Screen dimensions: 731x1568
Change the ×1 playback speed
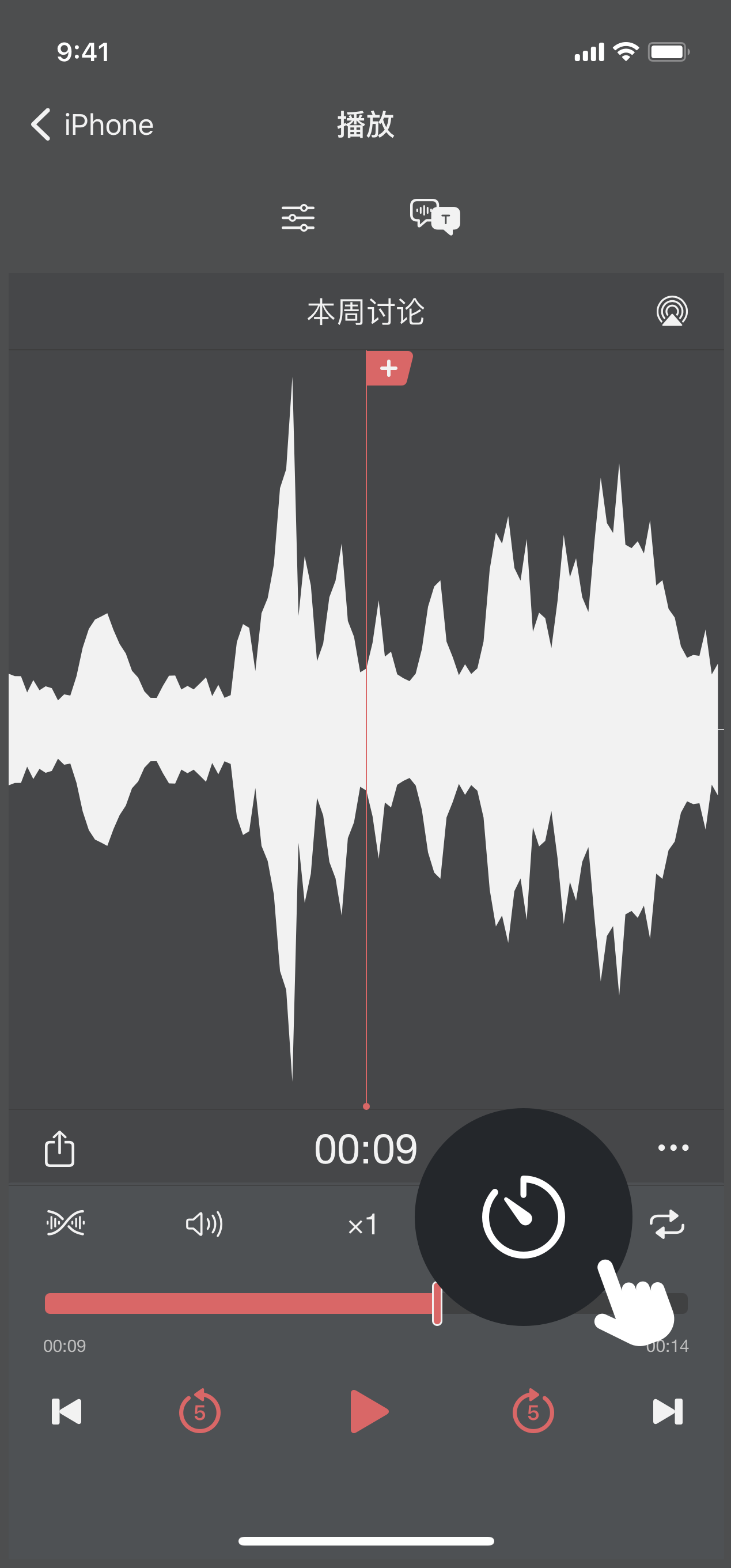click(363, 1225)
